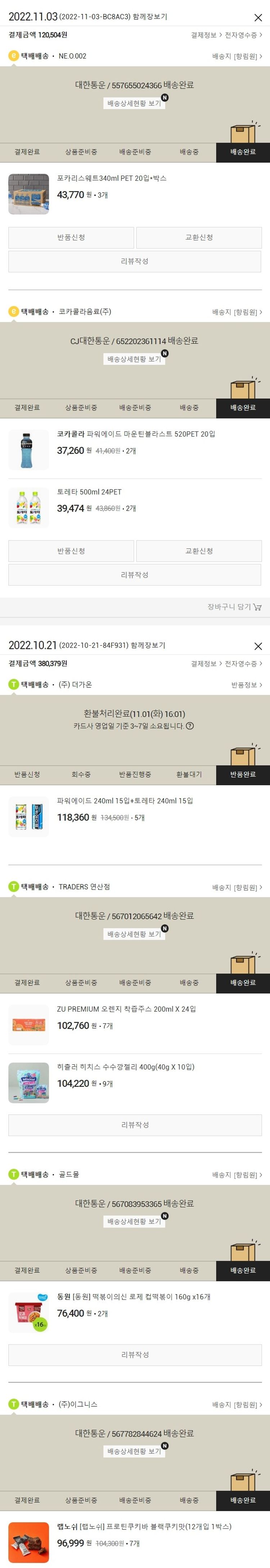The image size is (270, 1568).
Task: Open 배송지 for (주)이그니스 shipment
Action: tap(237, 1404)
